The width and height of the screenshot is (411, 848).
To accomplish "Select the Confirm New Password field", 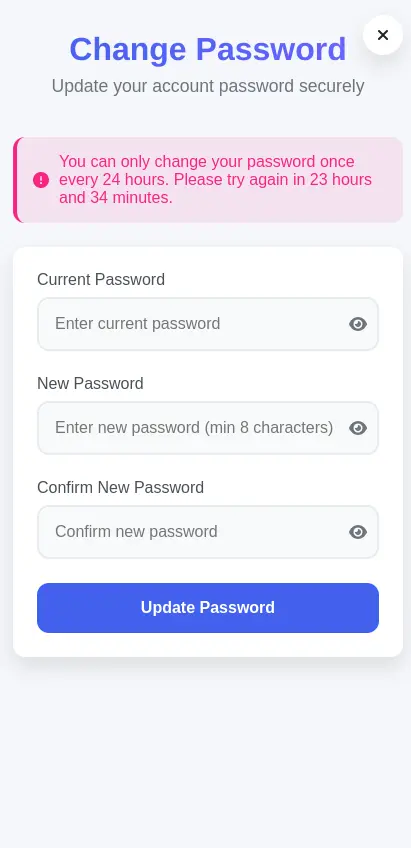I will pos(208,532).
